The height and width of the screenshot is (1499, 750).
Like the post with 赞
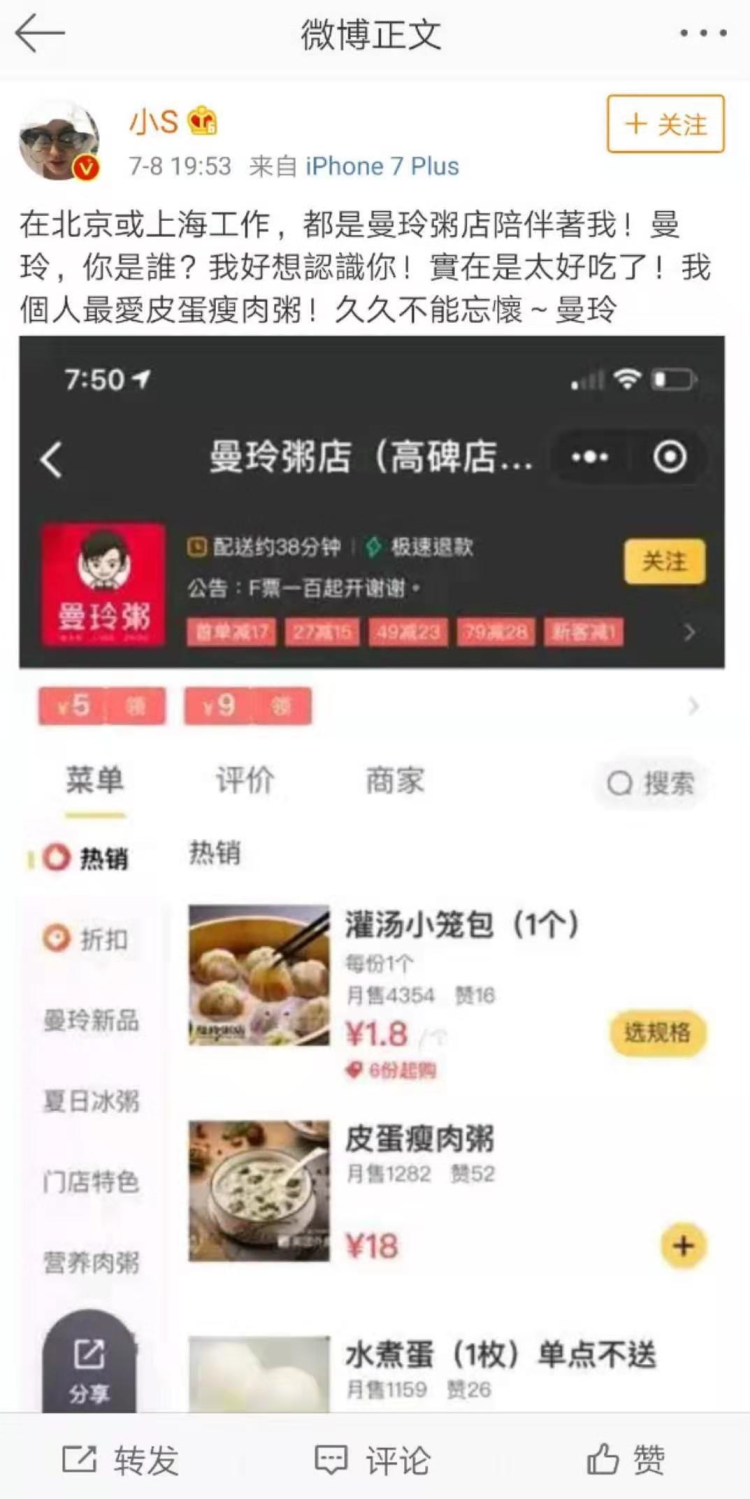tap(626, 1460)
